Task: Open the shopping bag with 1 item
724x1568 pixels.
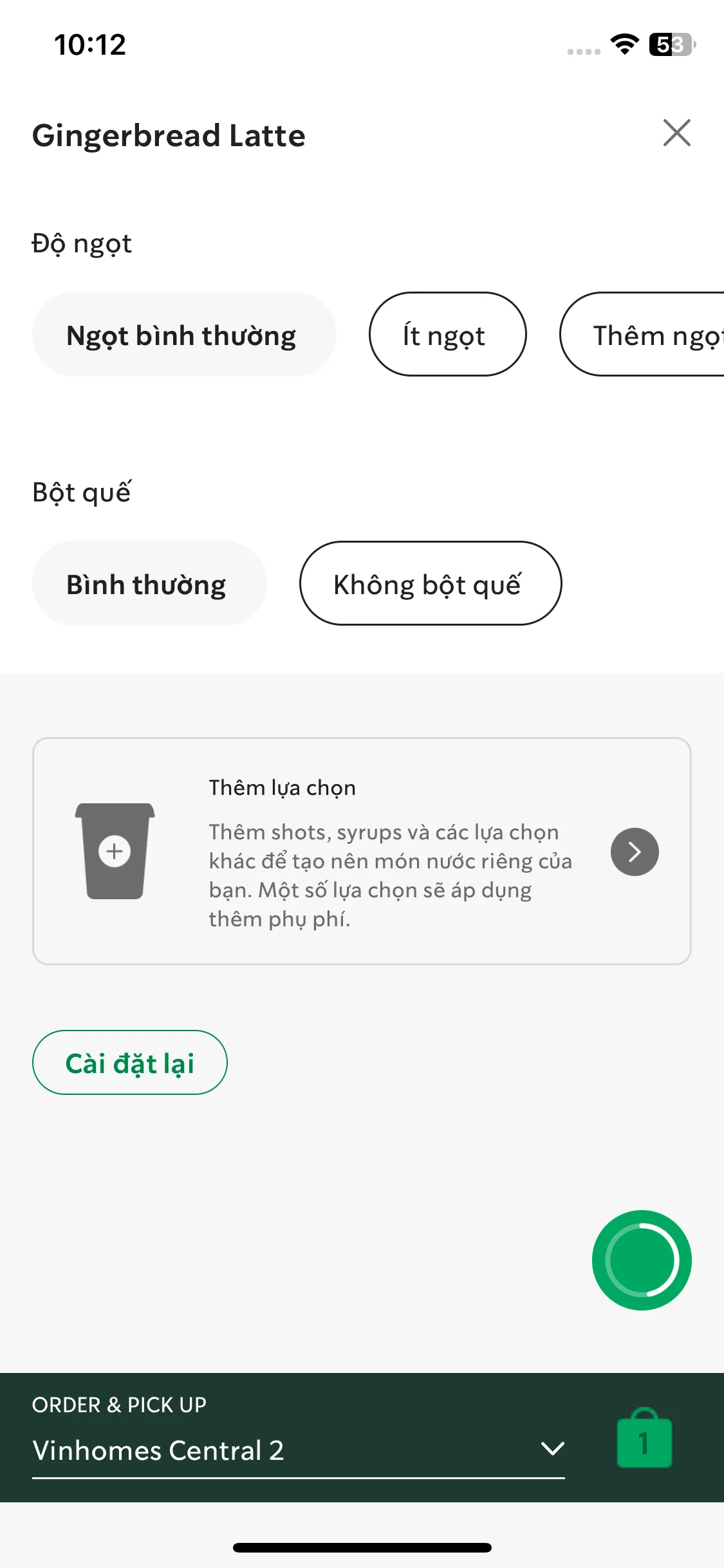Action: pyautogui.click(x=644, y=1440)
